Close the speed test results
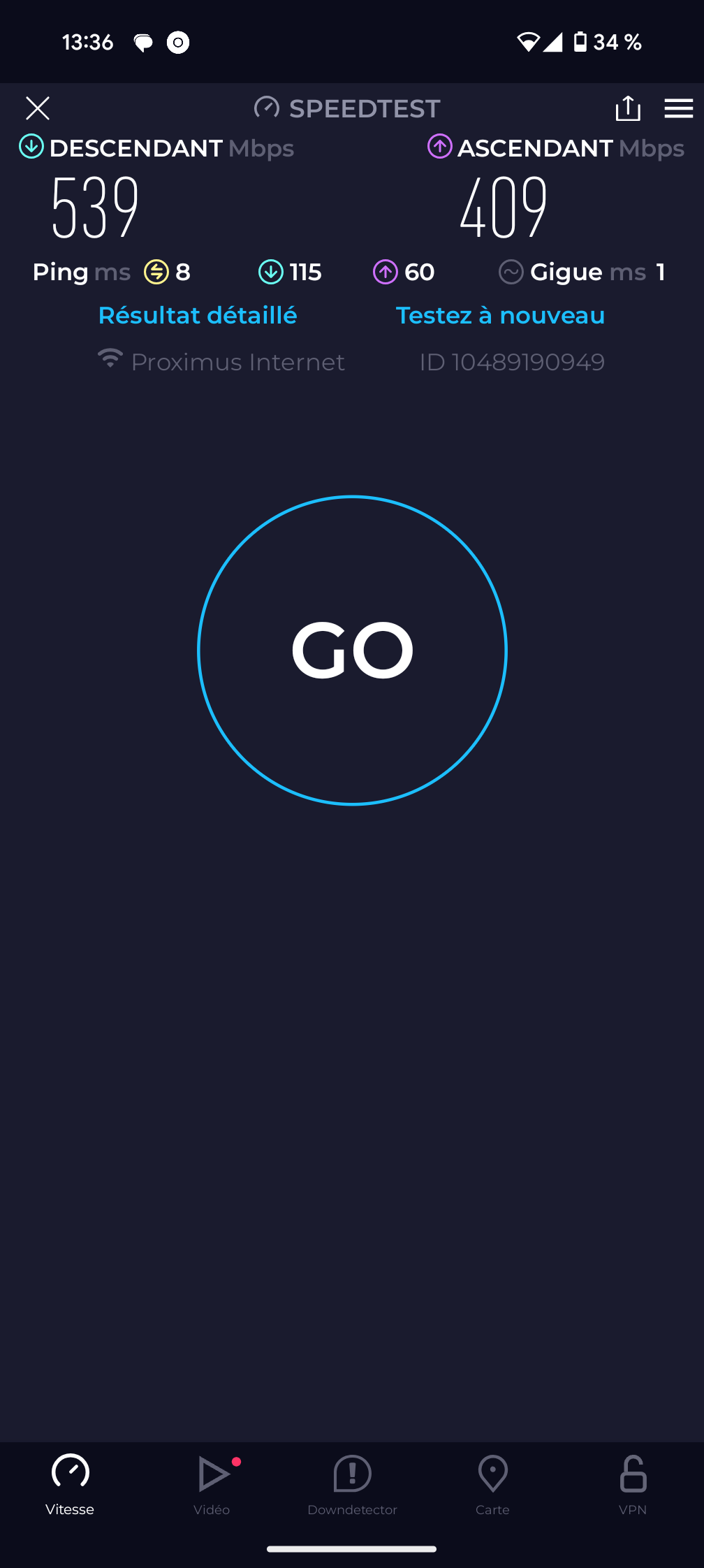The width and height of the screenshot is (704, 1568). pyautogui.click(x=38, y=108)
